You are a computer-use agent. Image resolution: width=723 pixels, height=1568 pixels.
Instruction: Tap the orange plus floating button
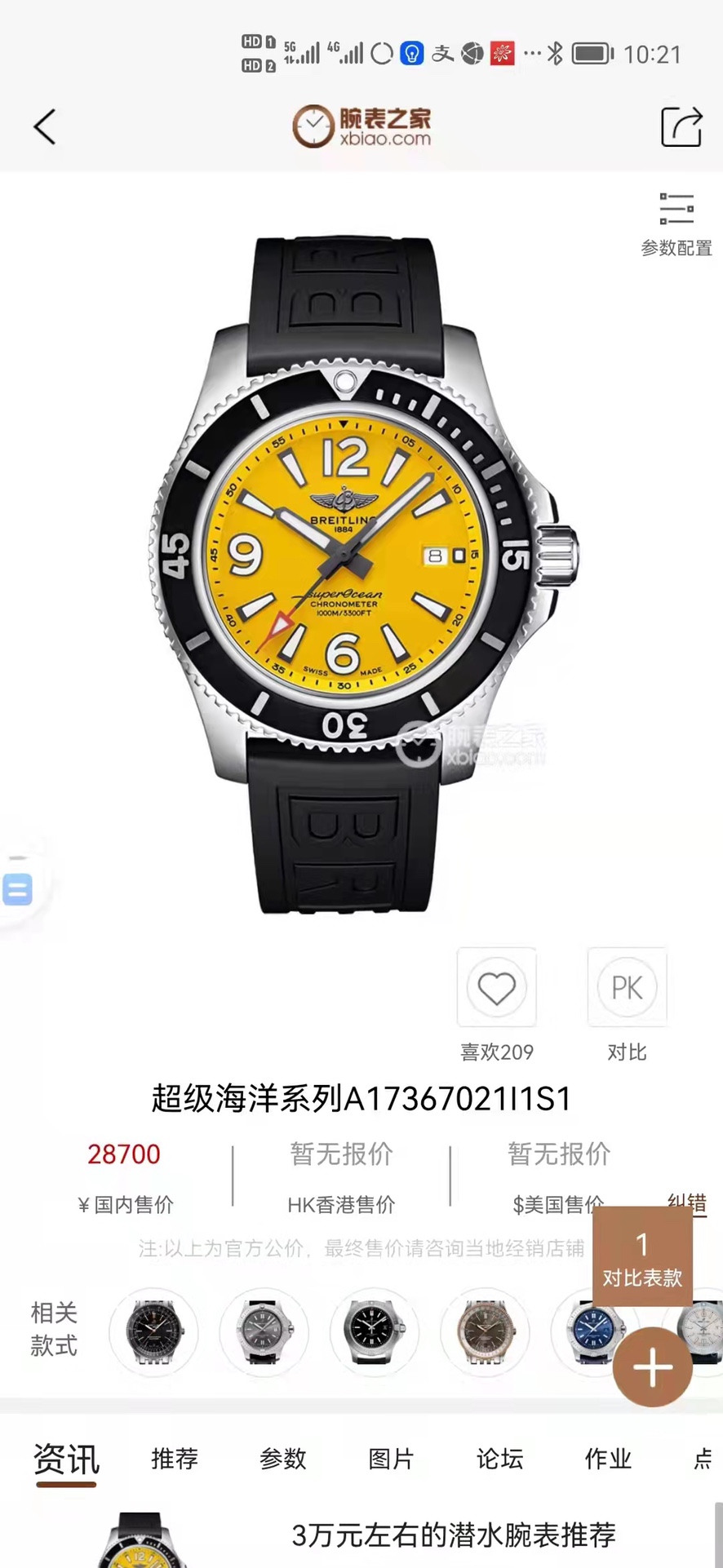651,1366
